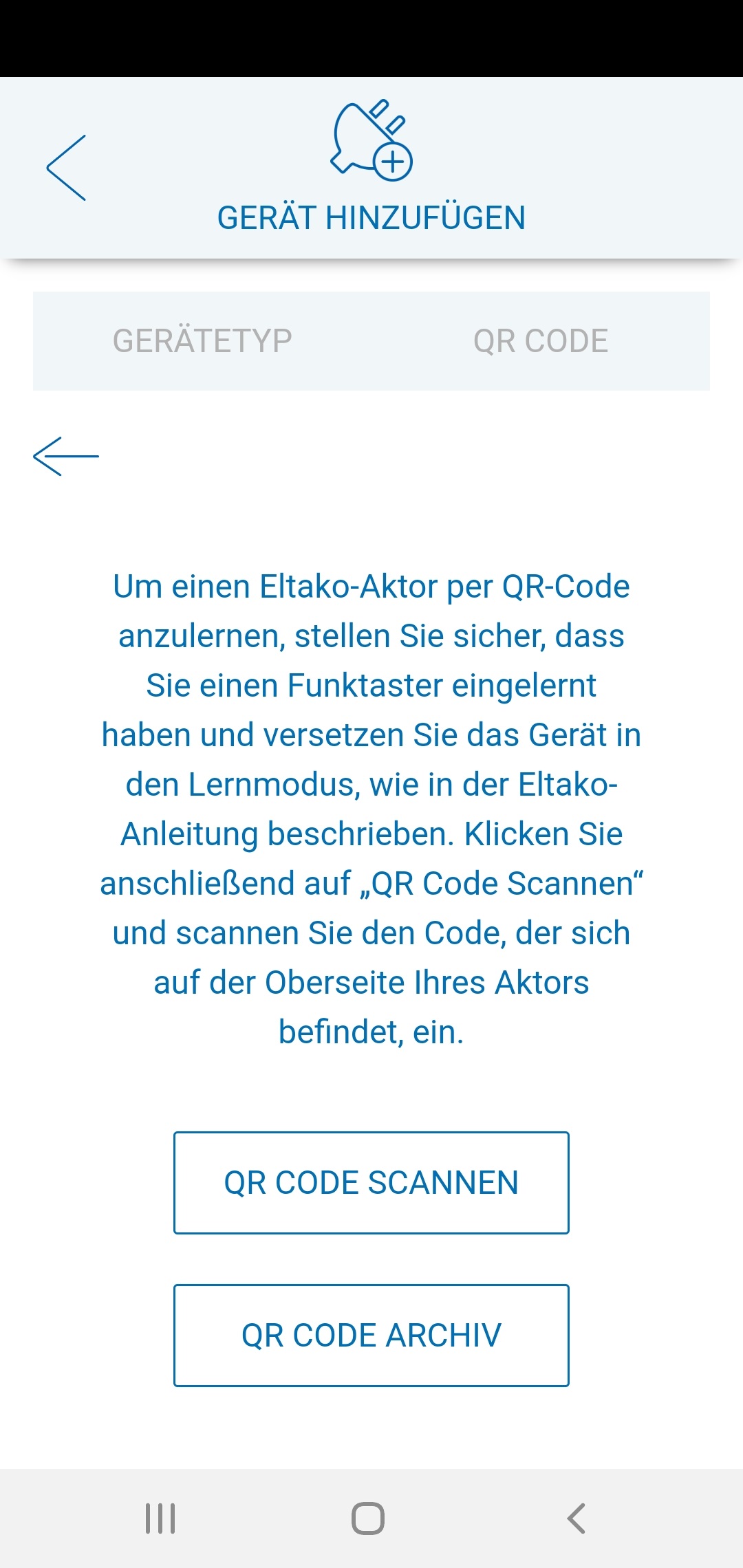Go to the home screen

click(x=368, y=1518)
